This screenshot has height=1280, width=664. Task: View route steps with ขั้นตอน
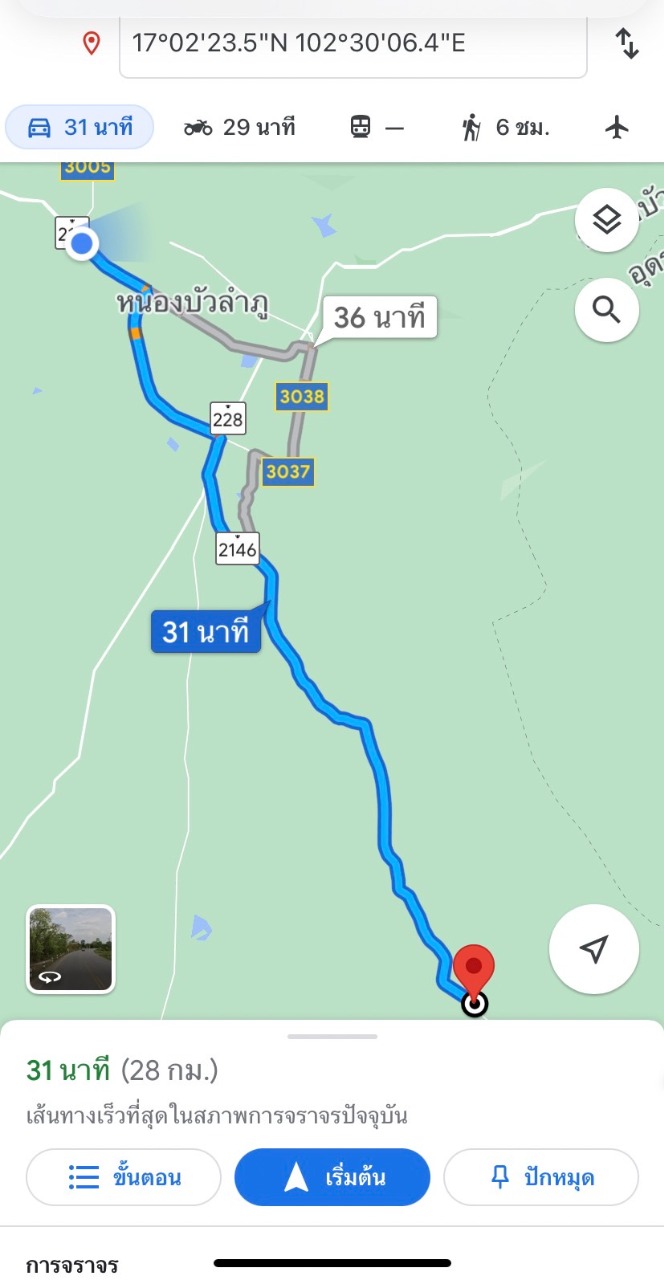pyautogui.click(x=123, y=1177)
